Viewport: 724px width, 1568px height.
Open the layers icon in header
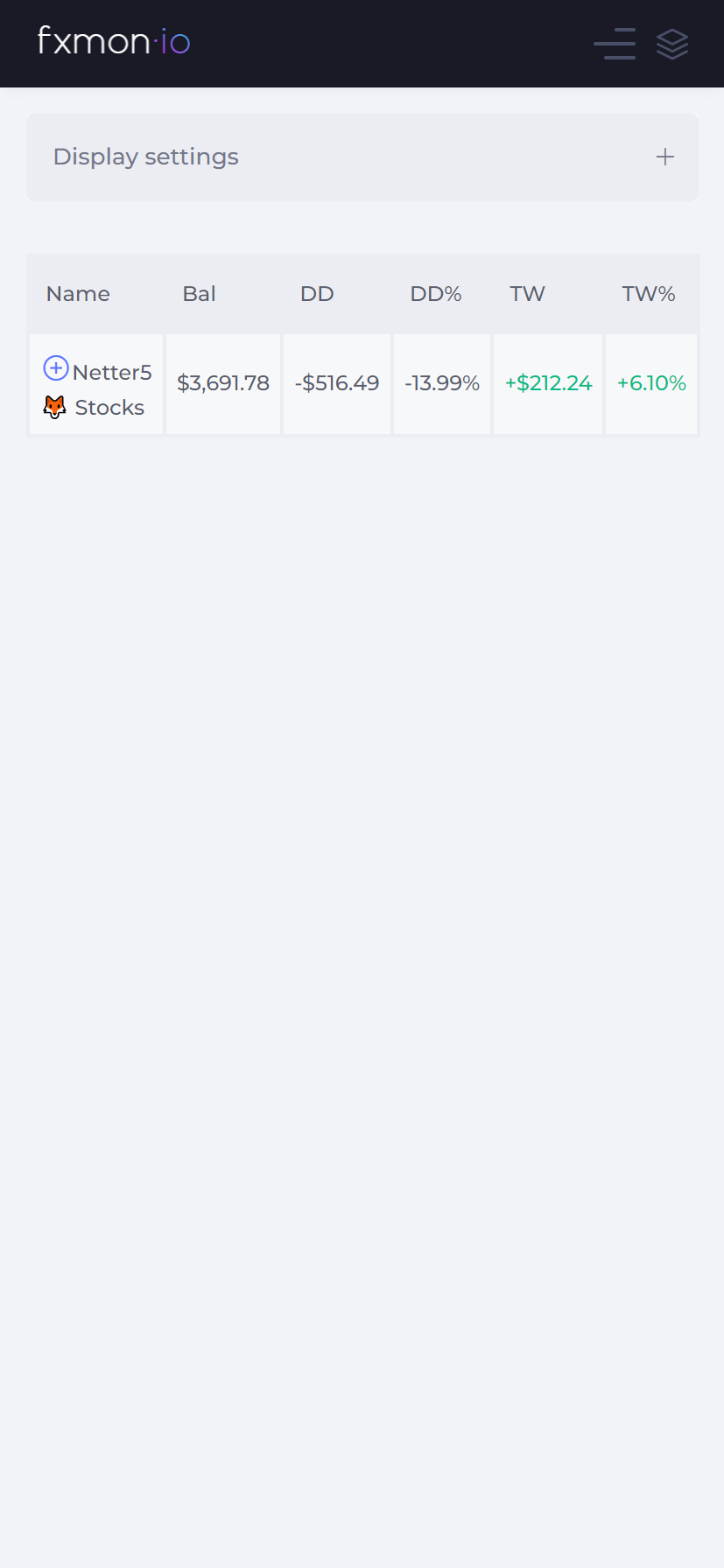pyautogui.click(x=672, y=44)
